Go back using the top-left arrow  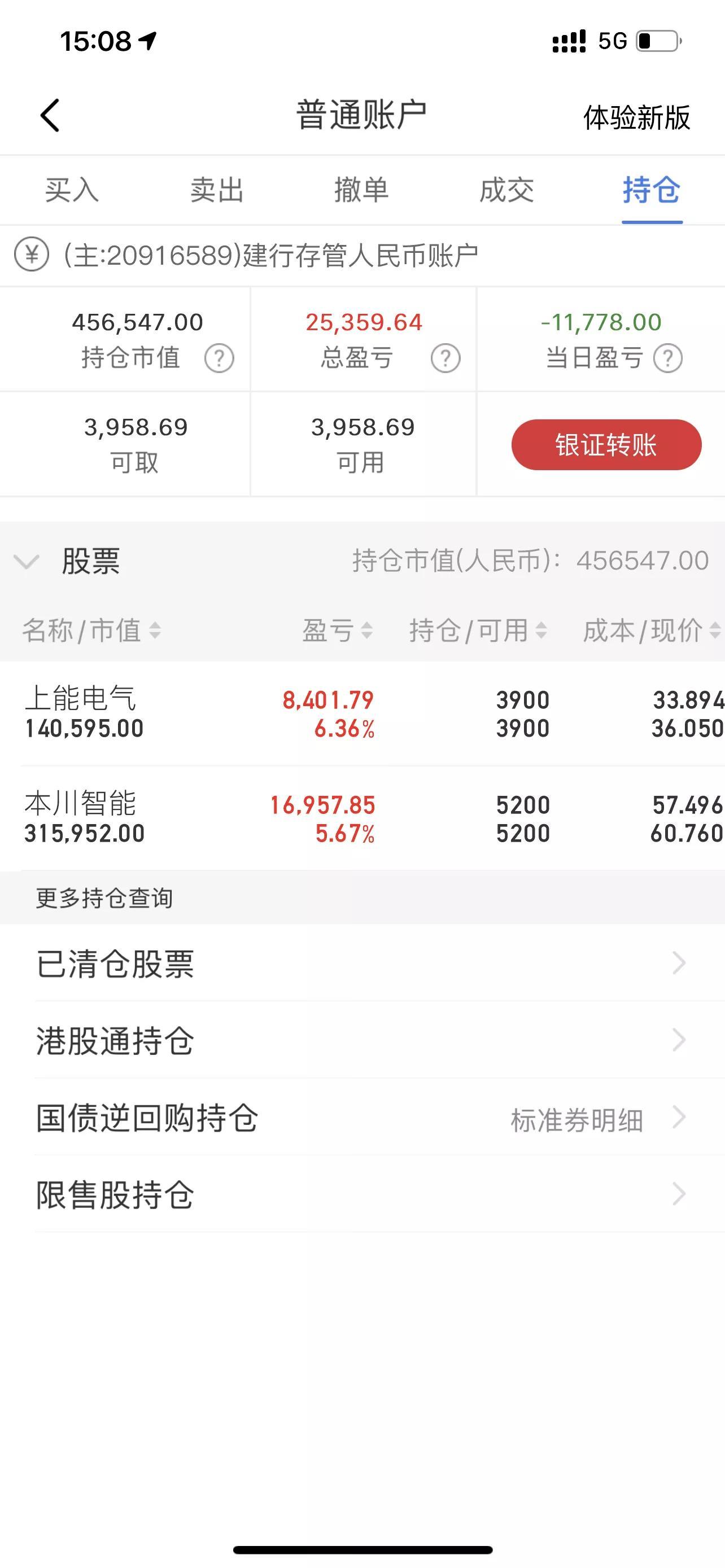click(50, 115)
